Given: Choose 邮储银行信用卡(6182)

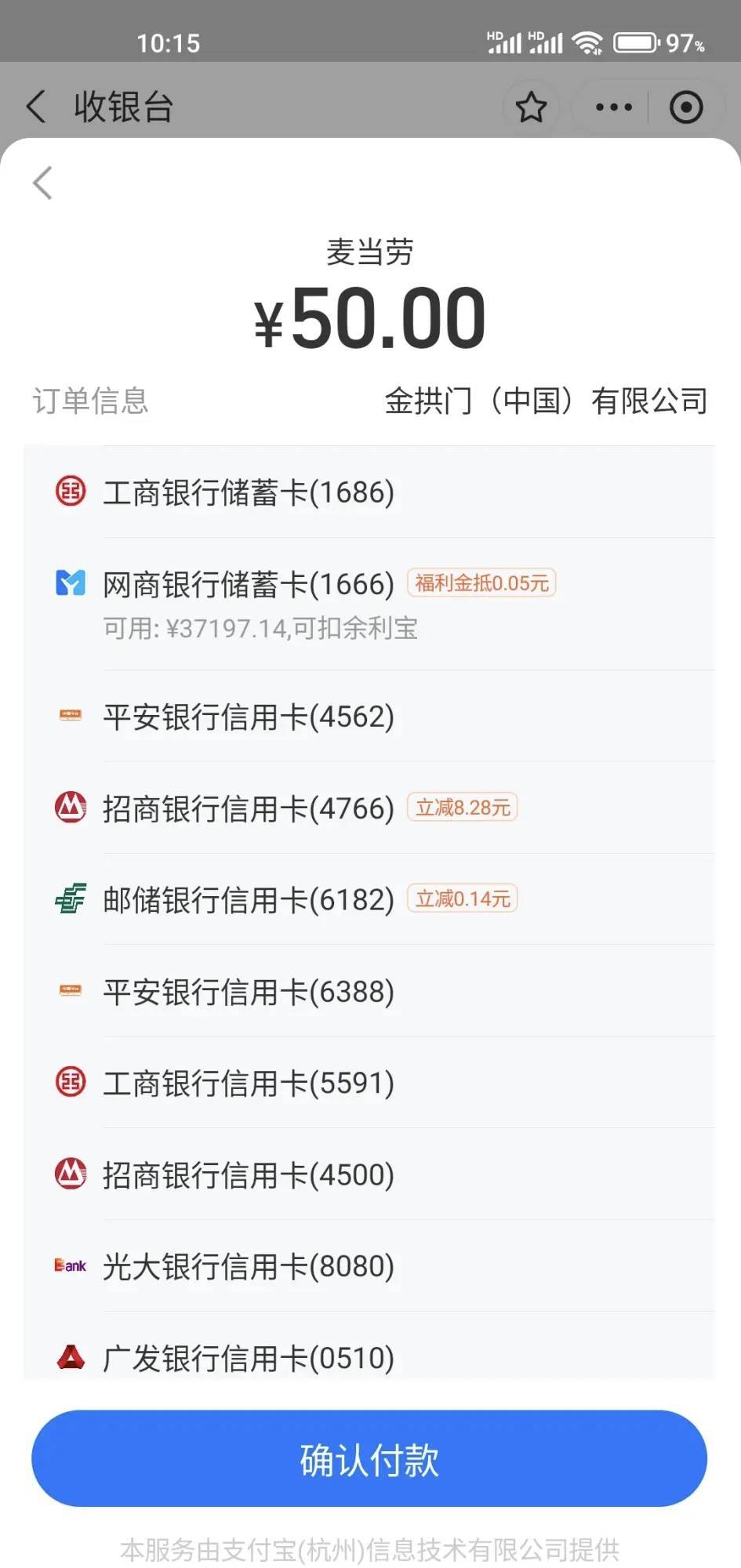Looking at the screenshot, I should pyautogui.click(x=369, y=899).
